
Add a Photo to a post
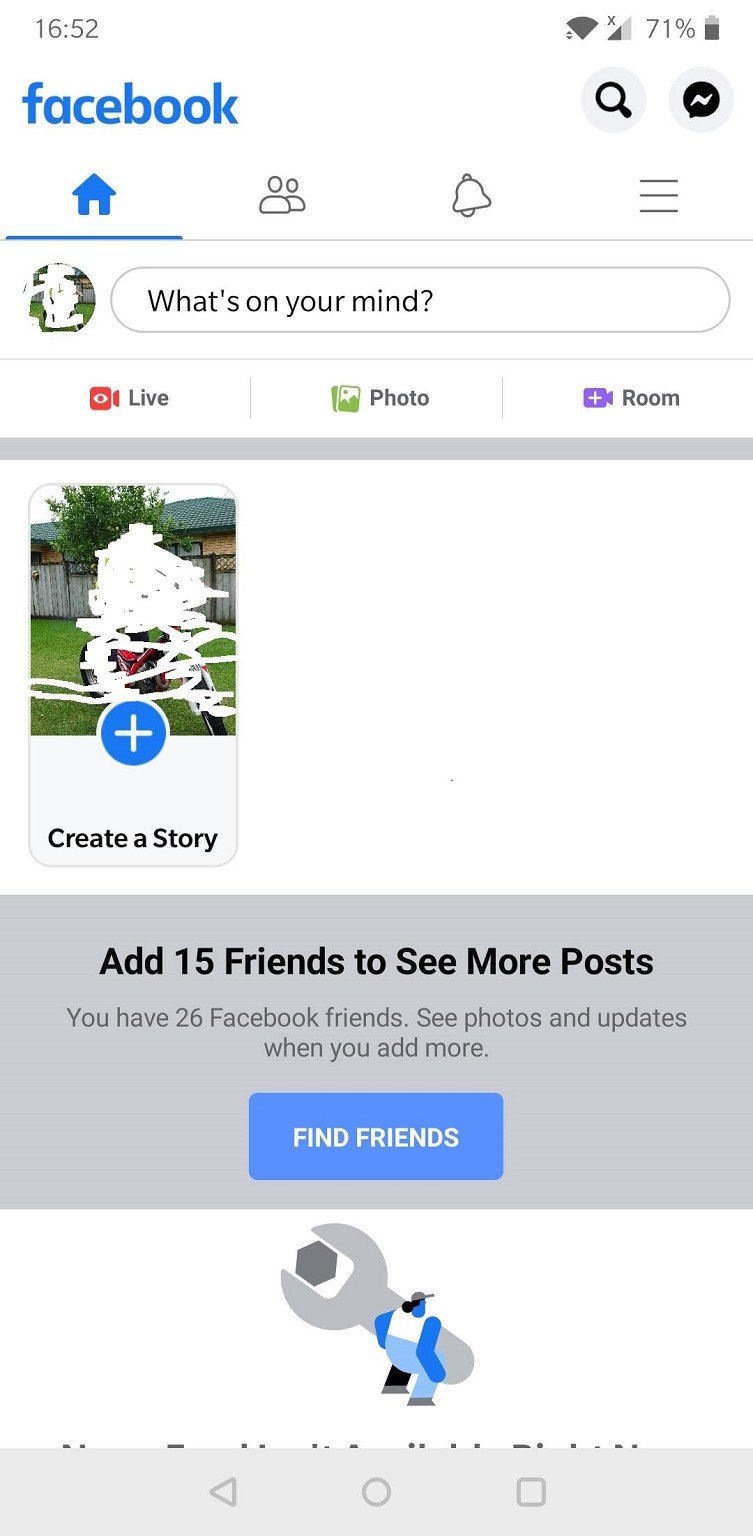(x=380, y=398)
